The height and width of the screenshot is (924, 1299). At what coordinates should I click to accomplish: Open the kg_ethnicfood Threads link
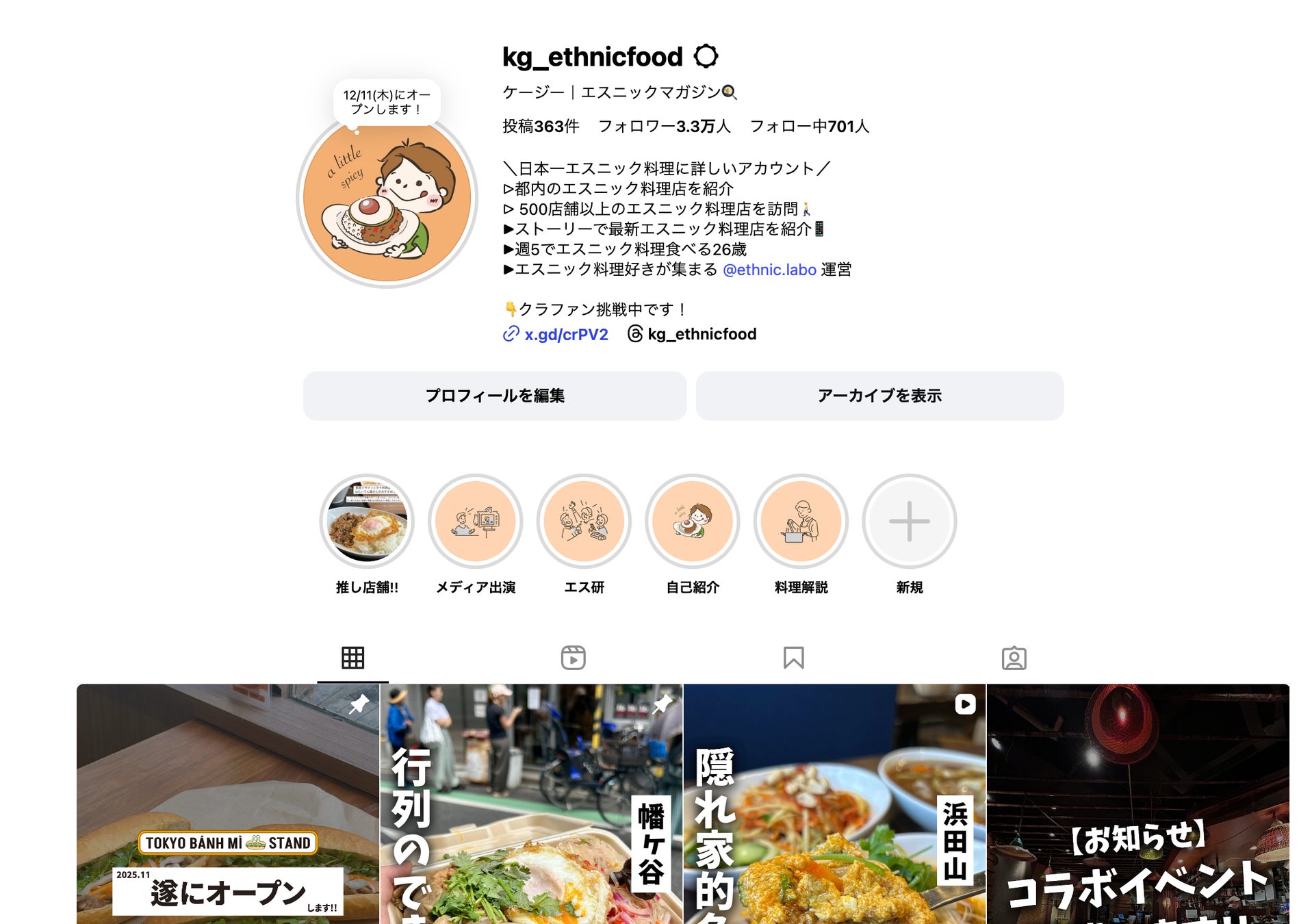tap(701, 334)
